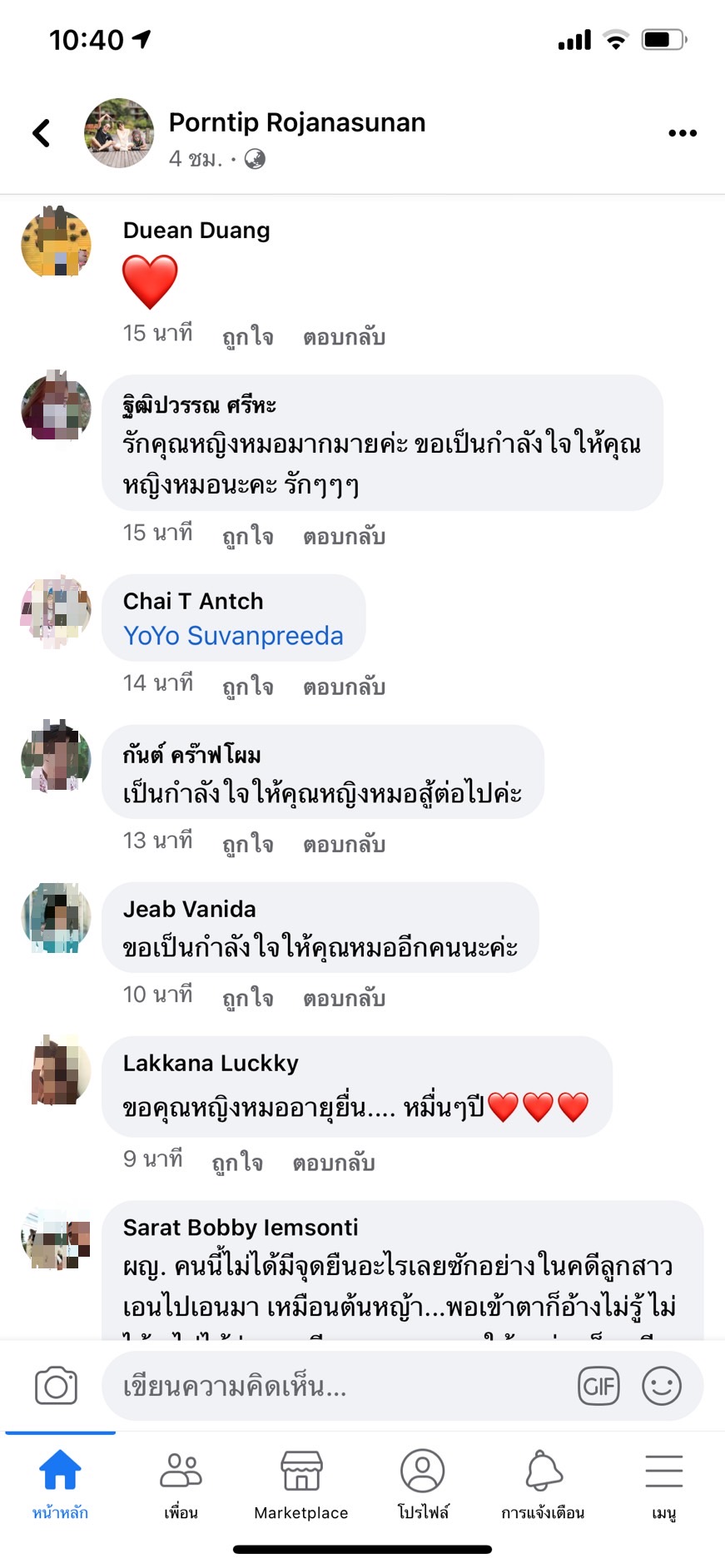
Task: Open the GIF picker
Action: click(598, 1386)
